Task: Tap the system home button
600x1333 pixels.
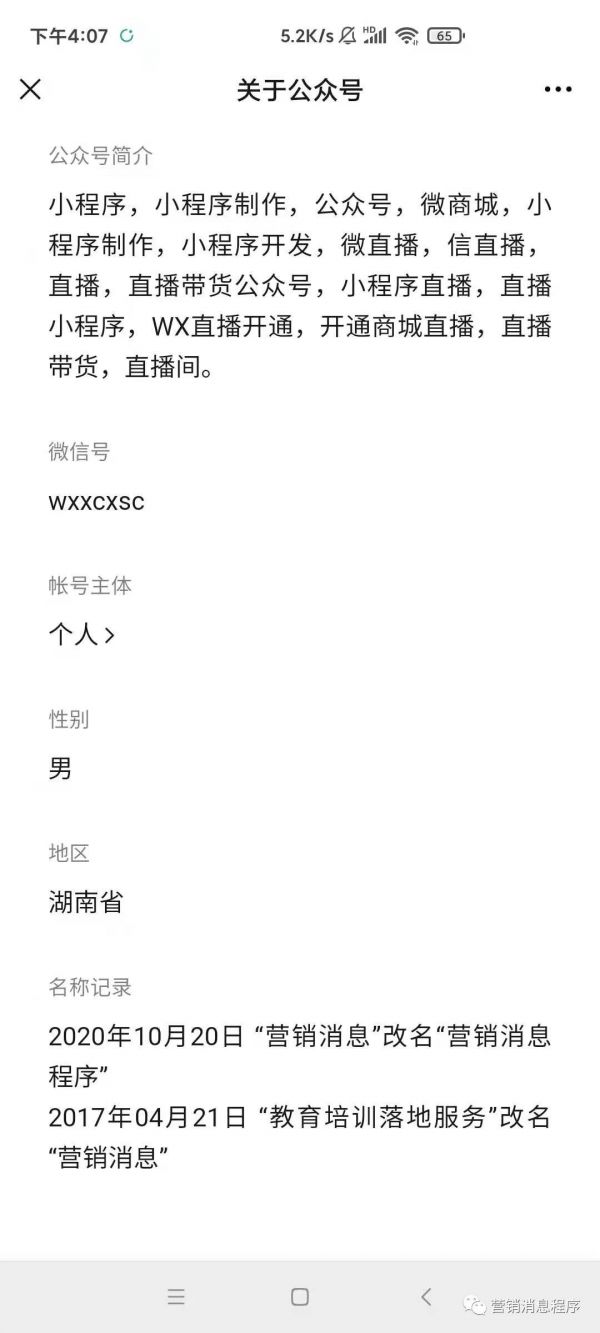Action: click(x=299, y=1297)
